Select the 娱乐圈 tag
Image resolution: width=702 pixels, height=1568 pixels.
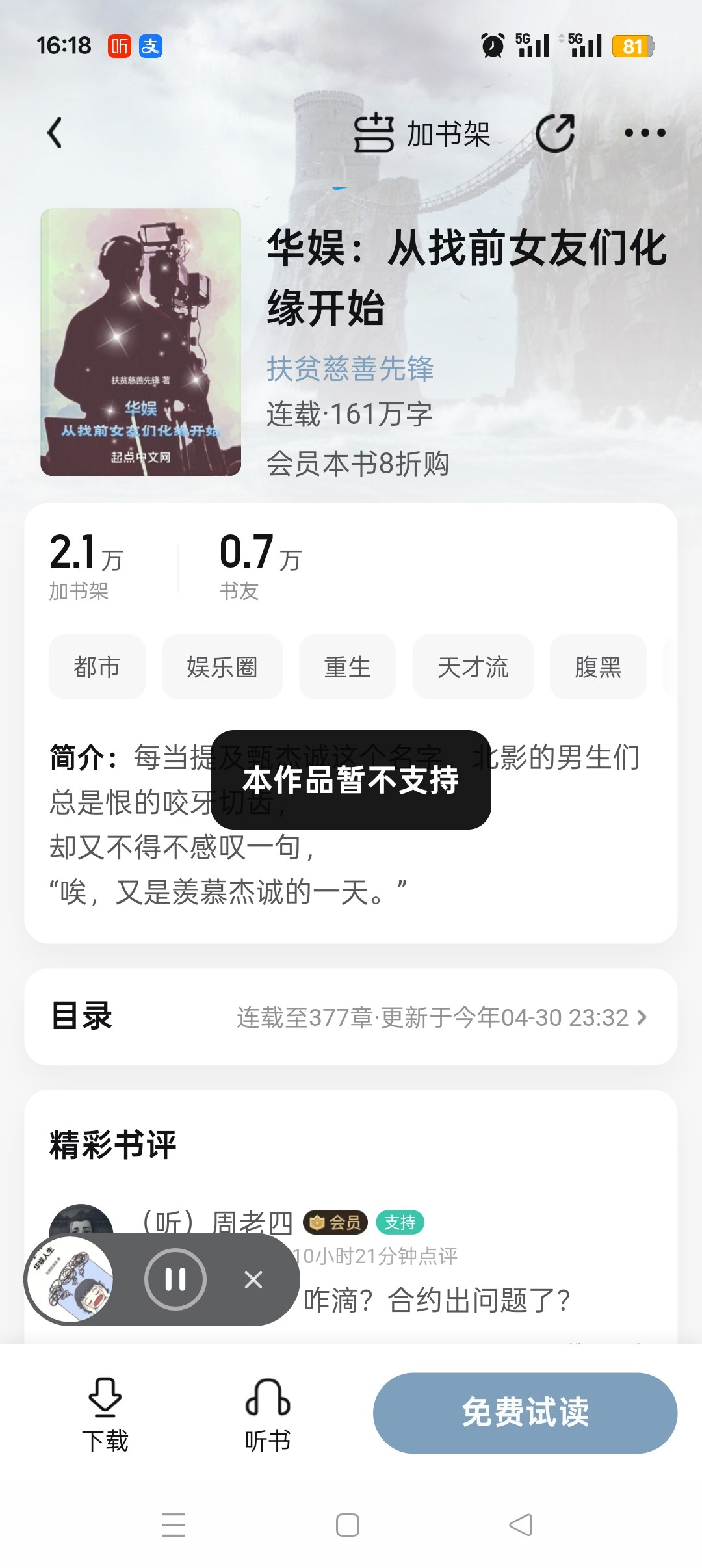tap(222, 667)
